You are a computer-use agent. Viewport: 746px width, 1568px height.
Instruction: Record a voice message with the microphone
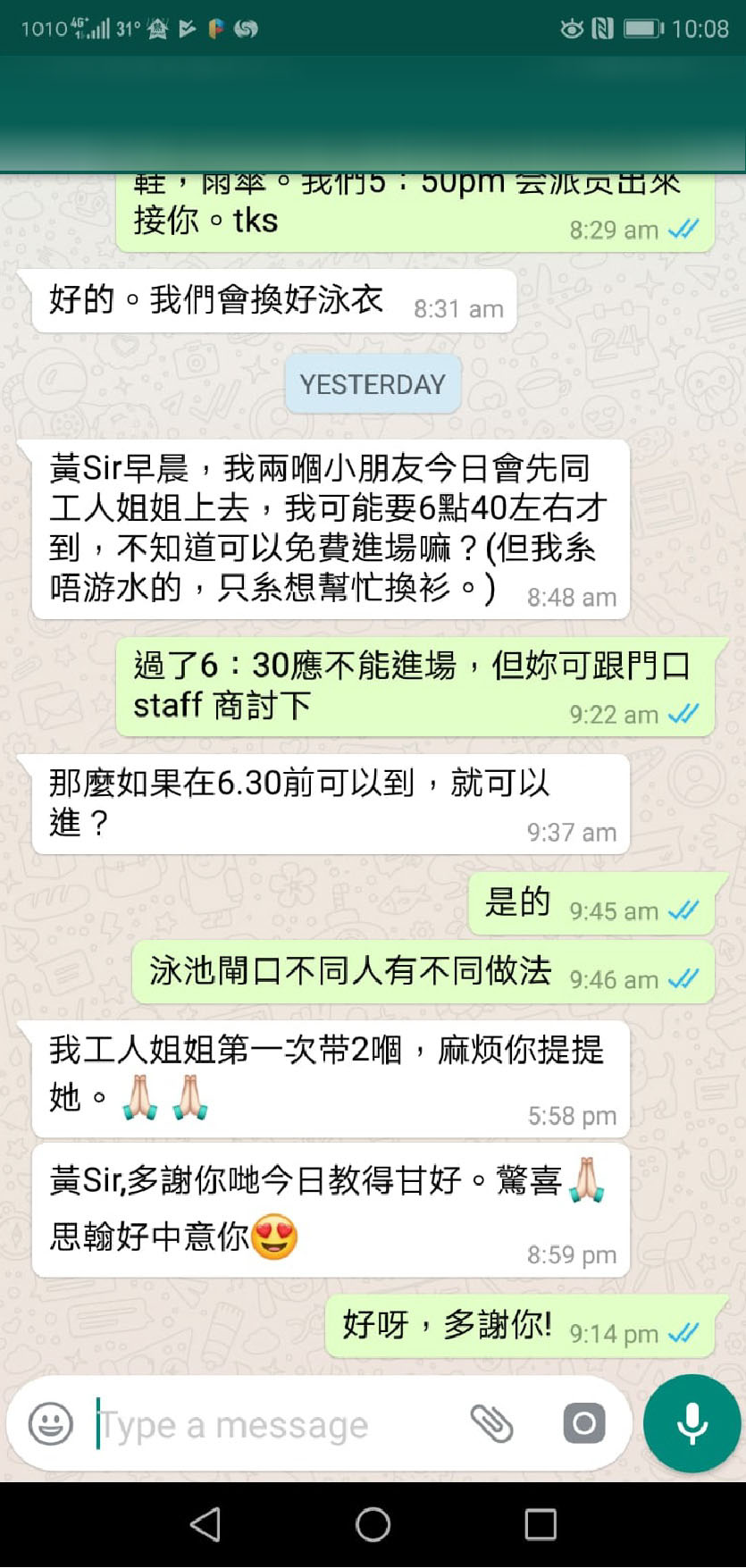[692, 1423]
